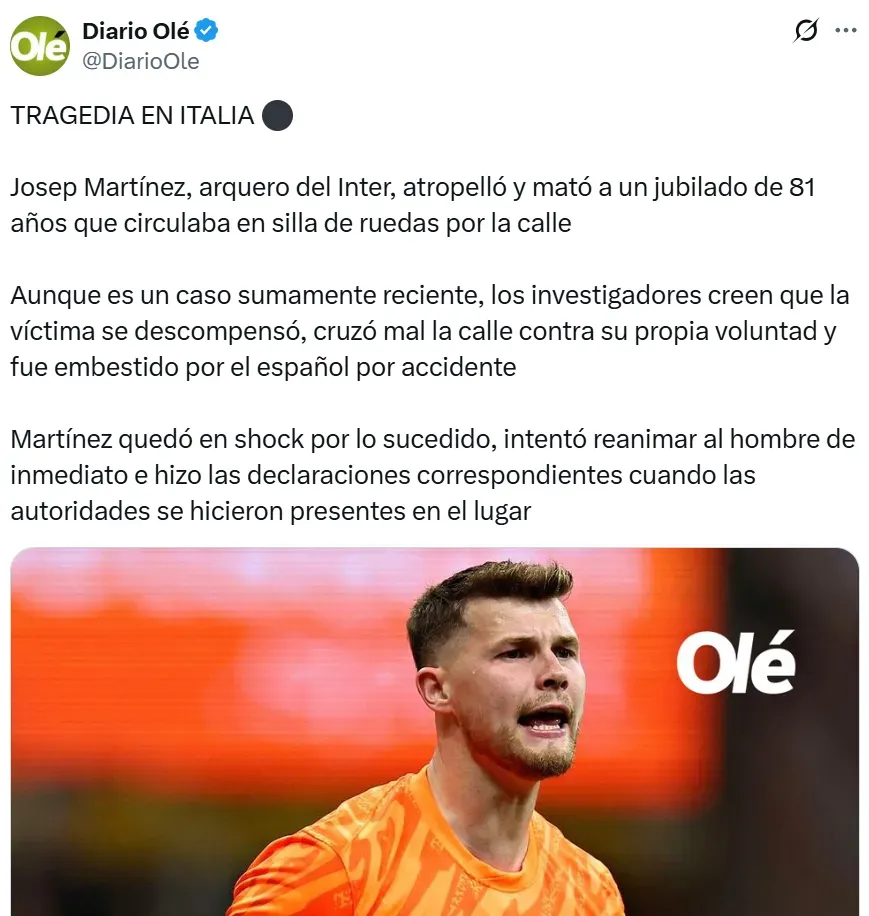Tap the Grok explain icon
The width and height of the screenshot is (869, 916).
pyautogui.click(x=805, y=32)
